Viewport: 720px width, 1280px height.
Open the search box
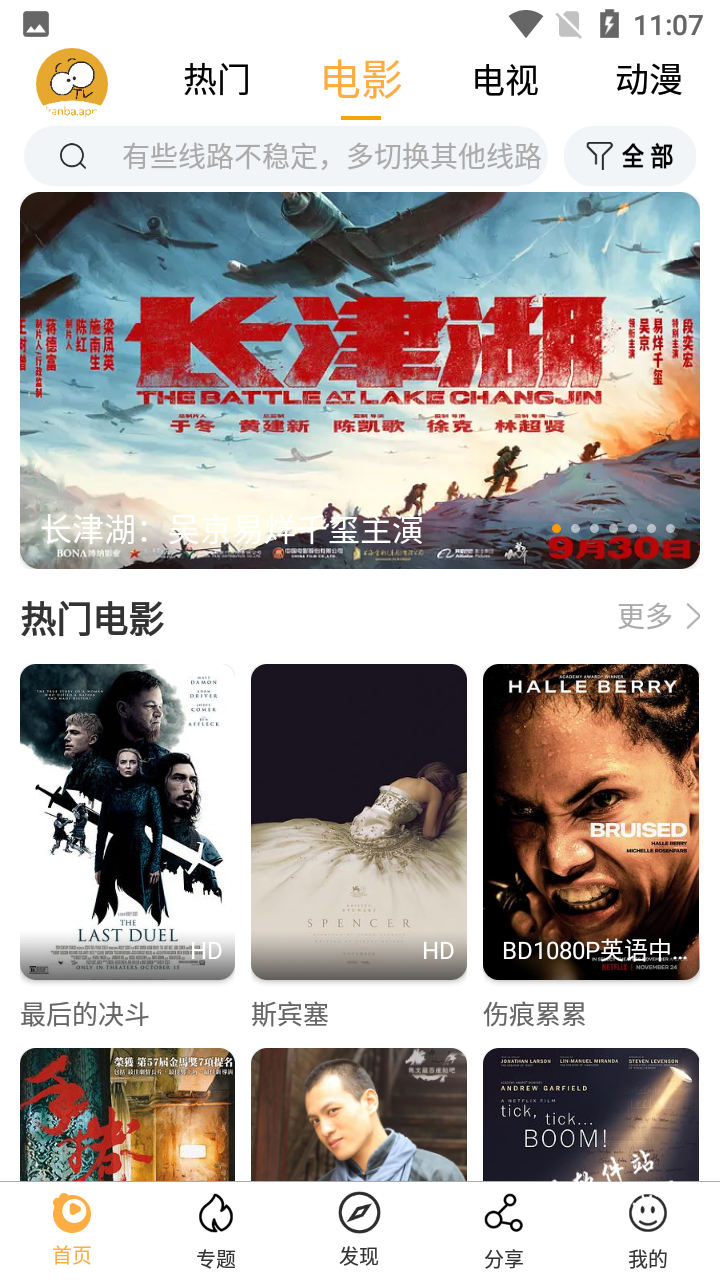click(300, 156)
